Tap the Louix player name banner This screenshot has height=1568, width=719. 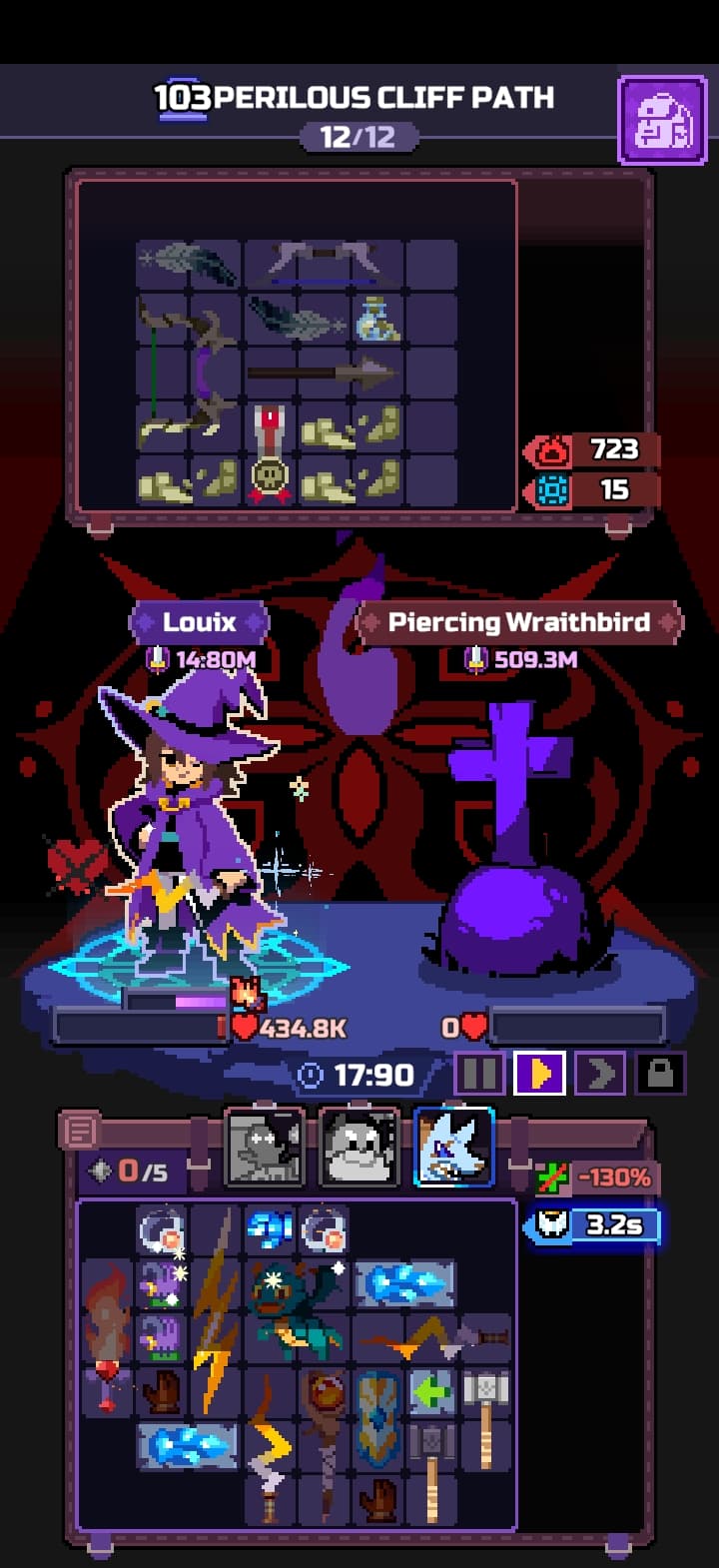click(x=199, y=622)
